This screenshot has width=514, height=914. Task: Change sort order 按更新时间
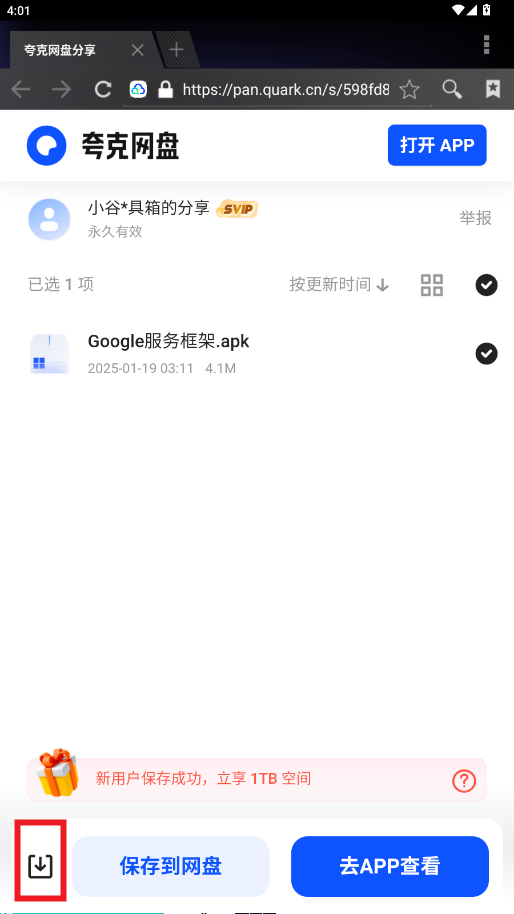(339, 284)
